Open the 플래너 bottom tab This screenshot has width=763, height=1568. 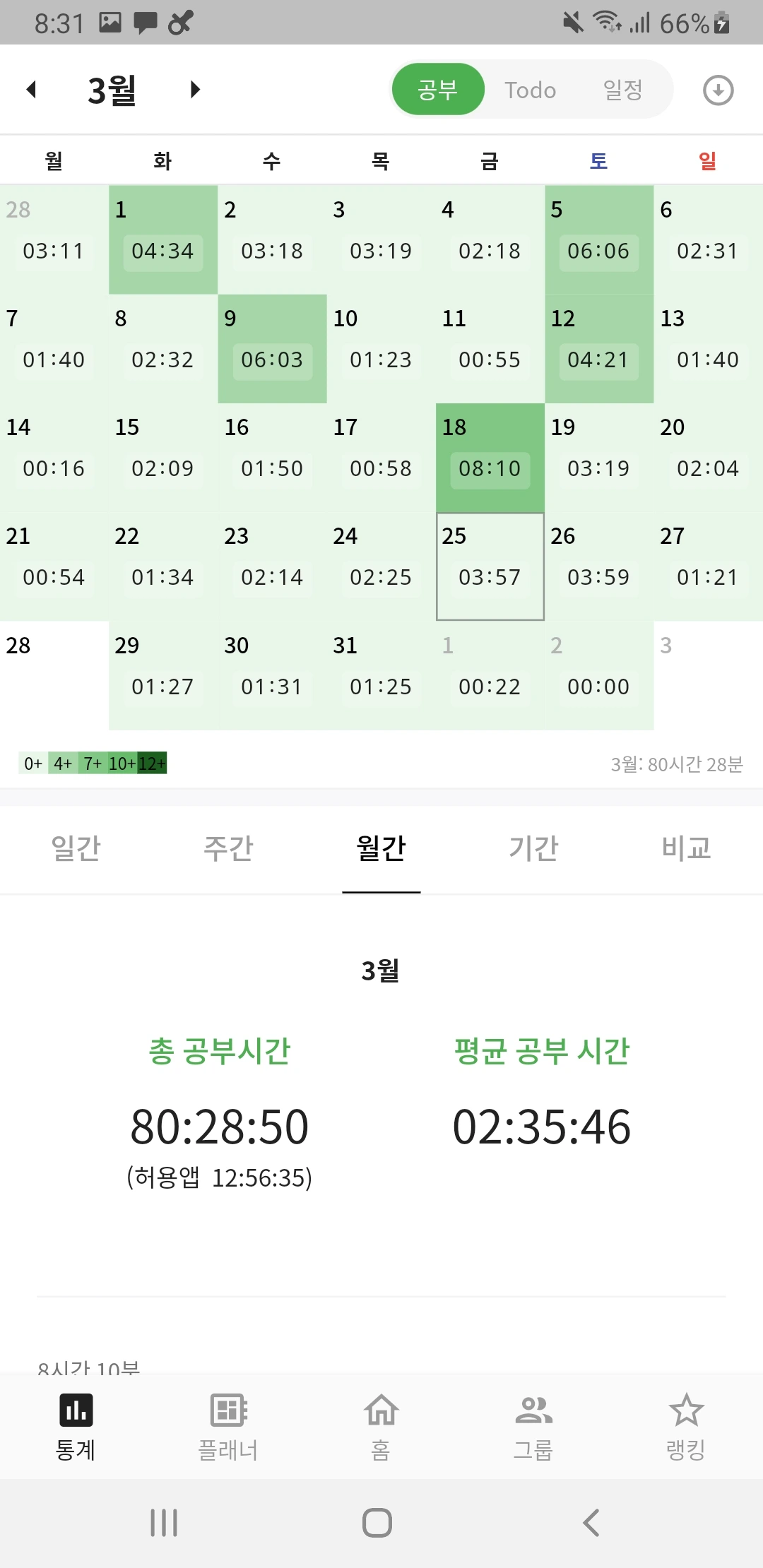pyautogui.click(x=229, y=1426)
